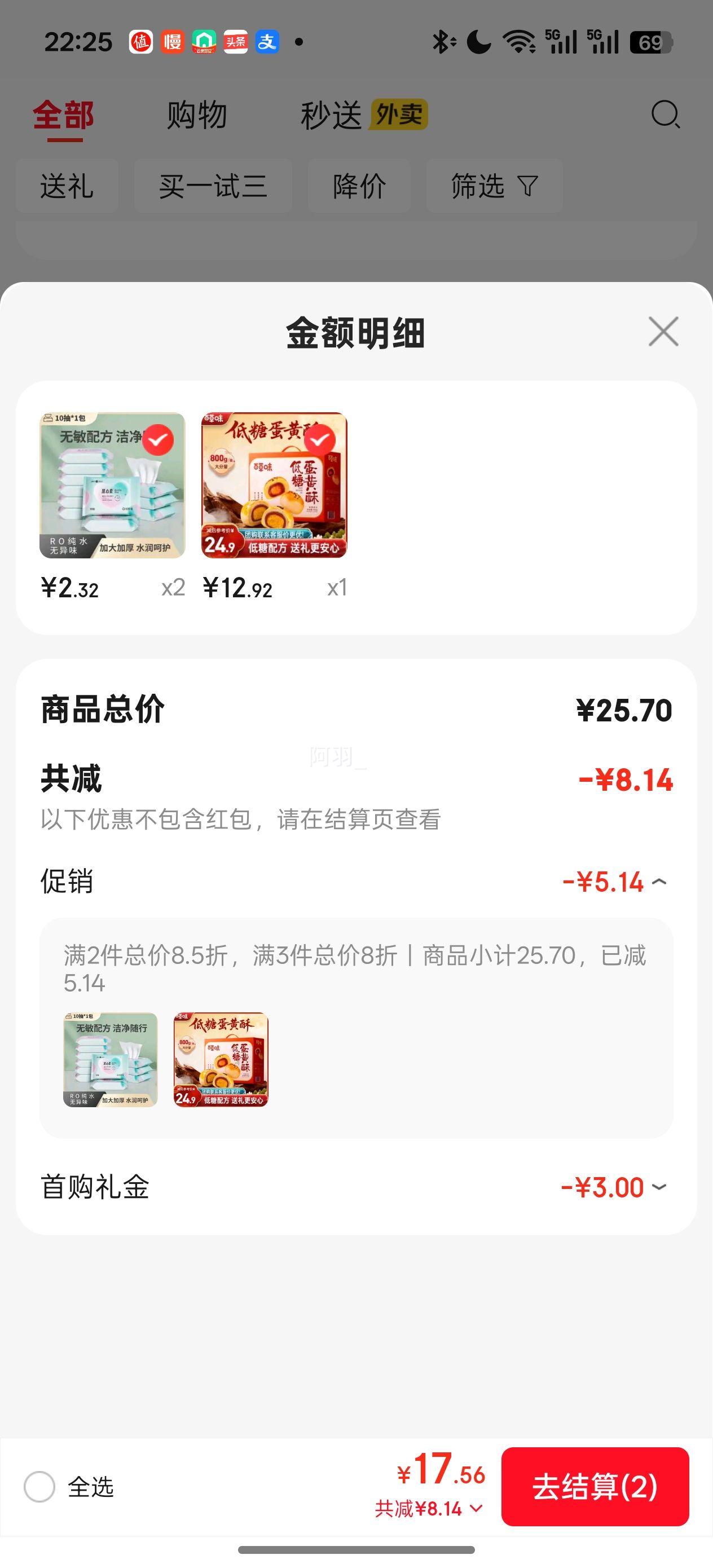
Task: Close the 金额明细 panel with X icon
Action: pos(665,332)
